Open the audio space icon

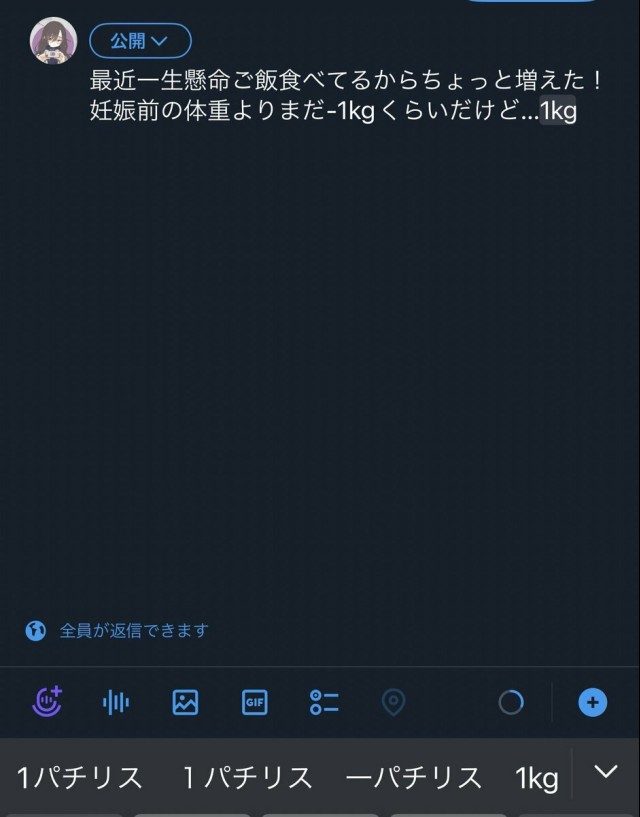point(47,702)
